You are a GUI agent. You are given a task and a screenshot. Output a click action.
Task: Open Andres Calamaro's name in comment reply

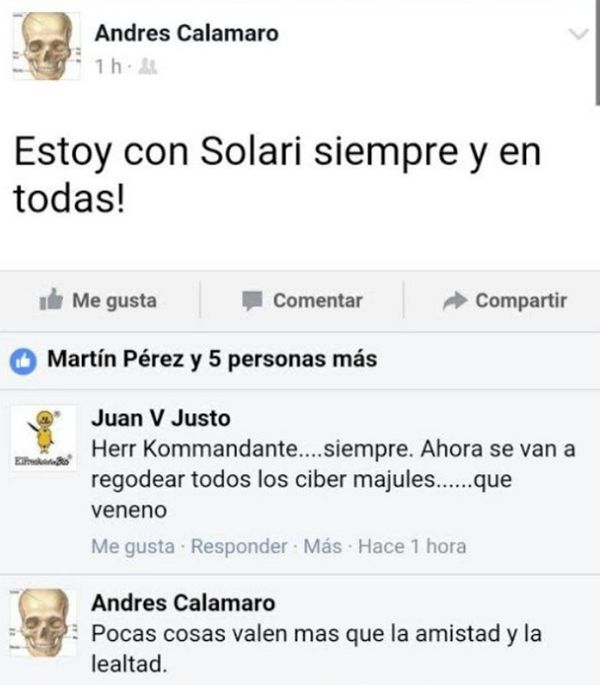point(182,603)
